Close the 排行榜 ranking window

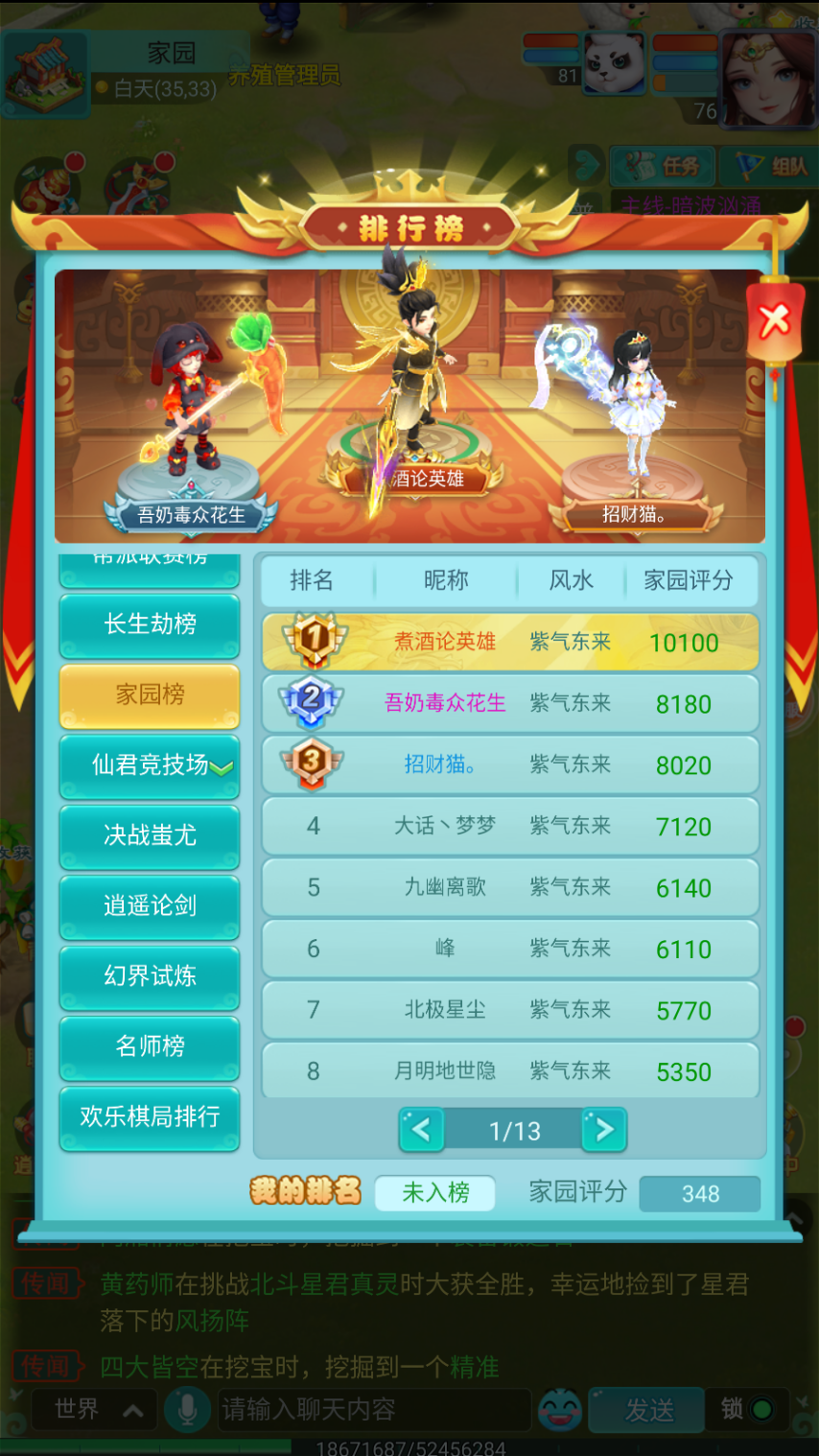(x=773, y=320)
